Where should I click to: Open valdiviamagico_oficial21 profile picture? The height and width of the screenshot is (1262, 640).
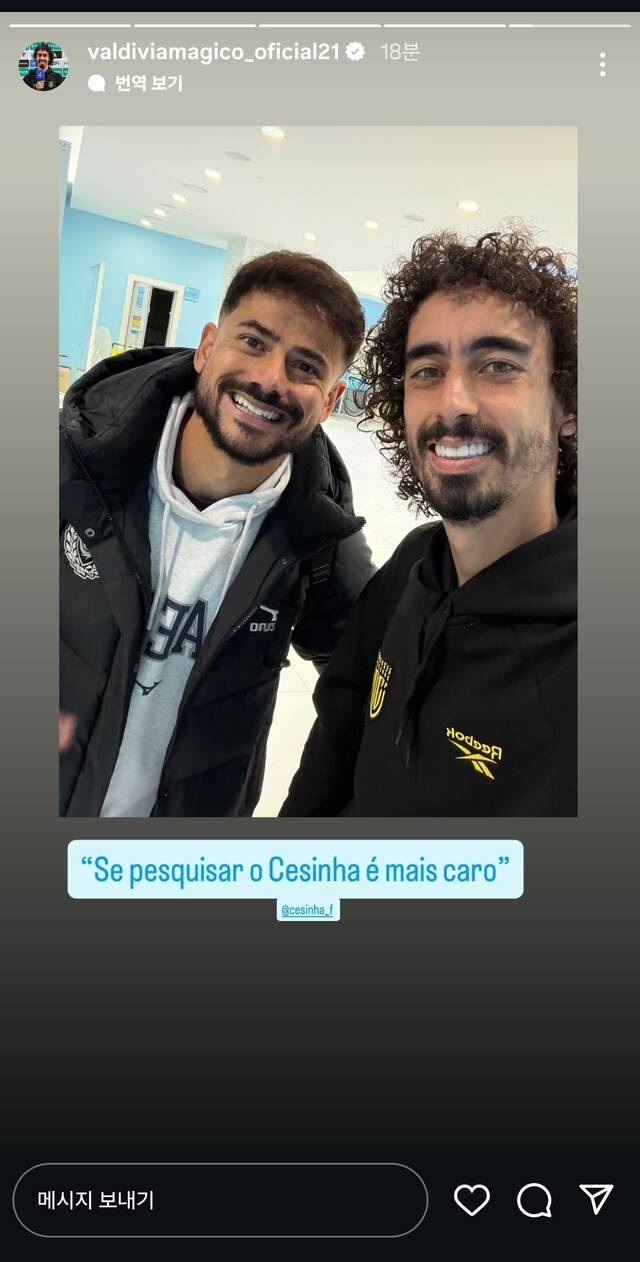tap(43, 66)
